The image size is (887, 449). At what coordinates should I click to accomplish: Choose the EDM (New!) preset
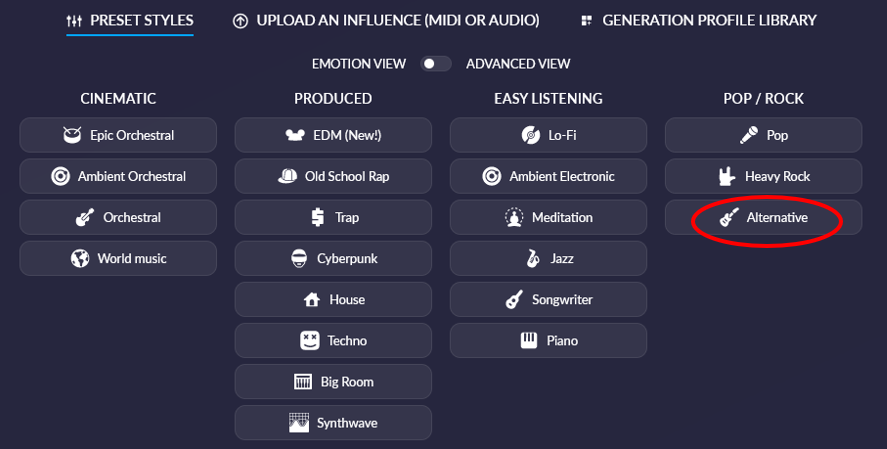click(x=333, y=135)
